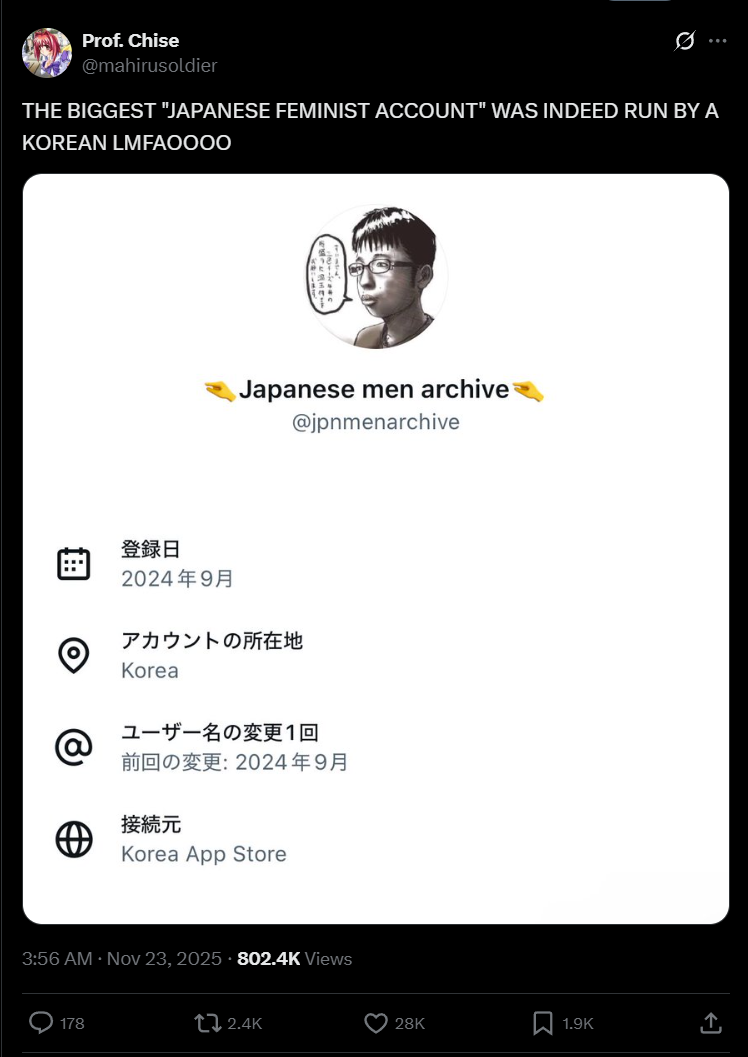Open the post's overflow menu
The height and width of the screenshot is (1057, 748).
coord(717,41)
